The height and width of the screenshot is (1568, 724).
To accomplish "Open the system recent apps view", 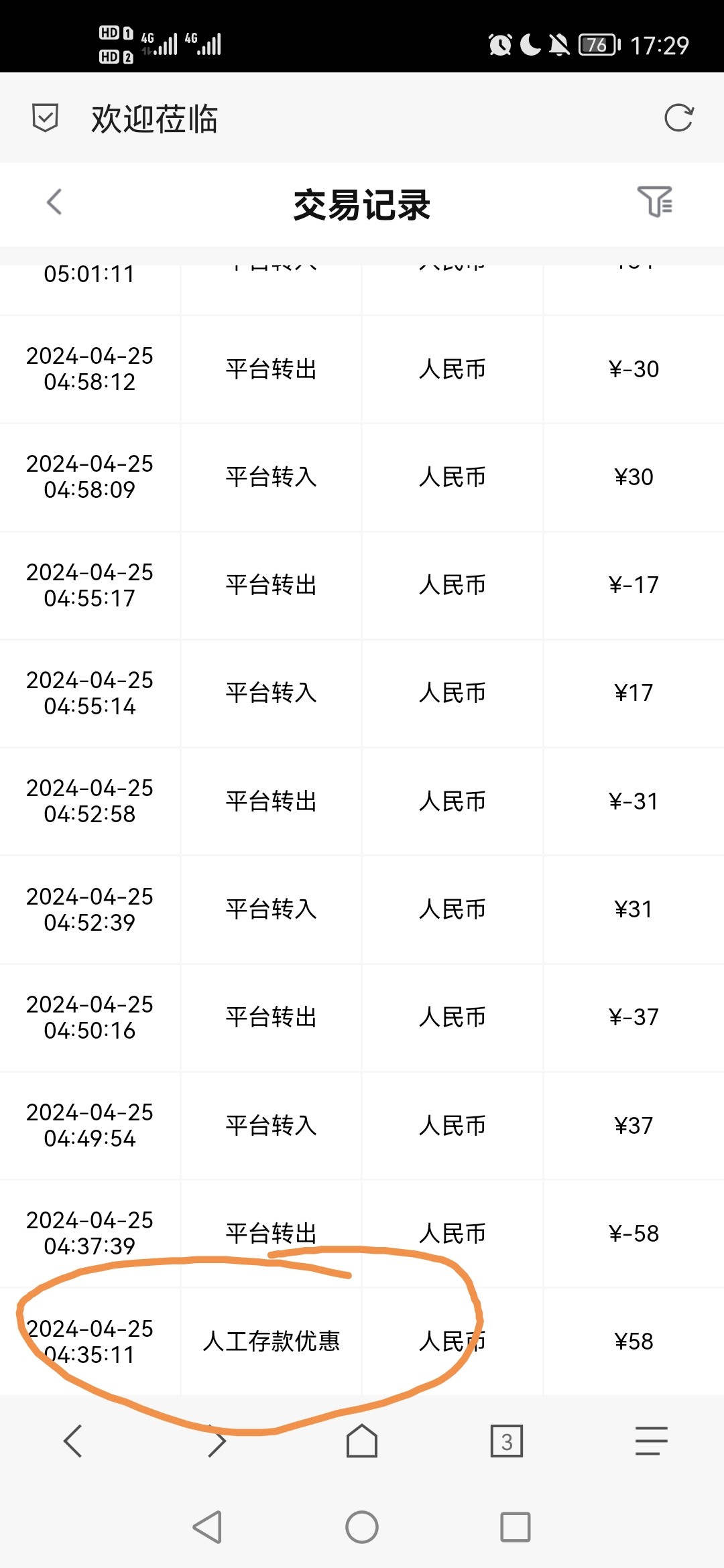I will click(x=516, y=1527).
